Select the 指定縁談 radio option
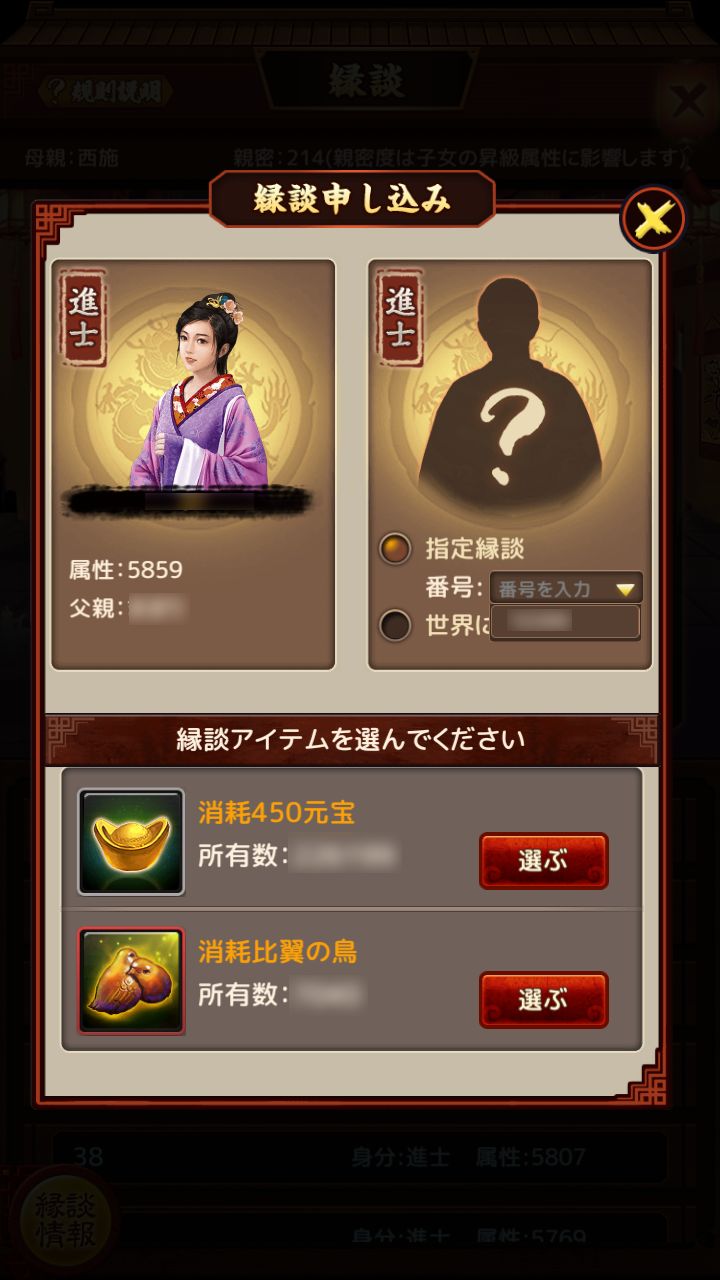 click(396, 549)
